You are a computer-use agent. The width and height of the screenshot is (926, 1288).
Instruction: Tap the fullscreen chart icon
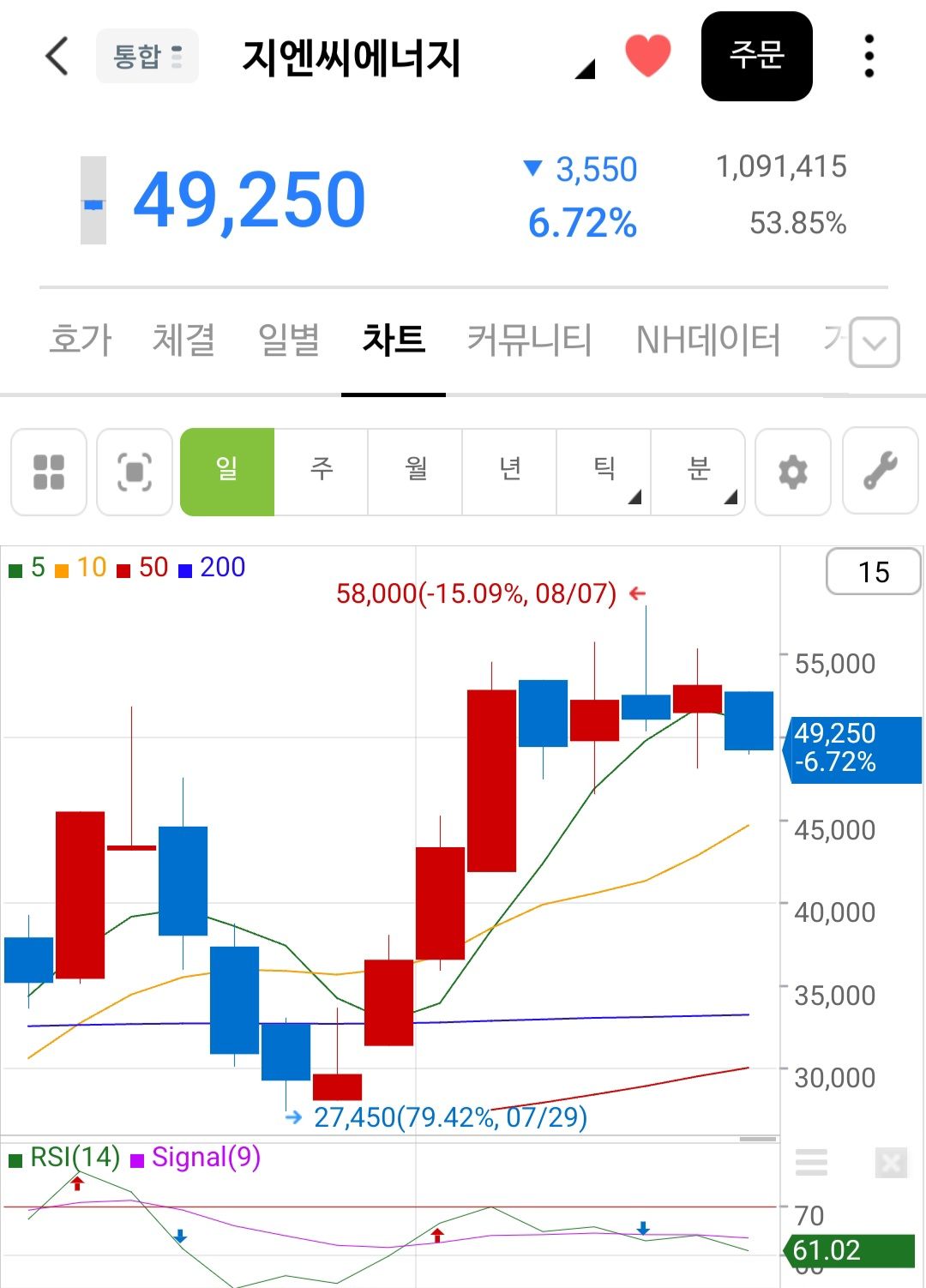point(135,472)
